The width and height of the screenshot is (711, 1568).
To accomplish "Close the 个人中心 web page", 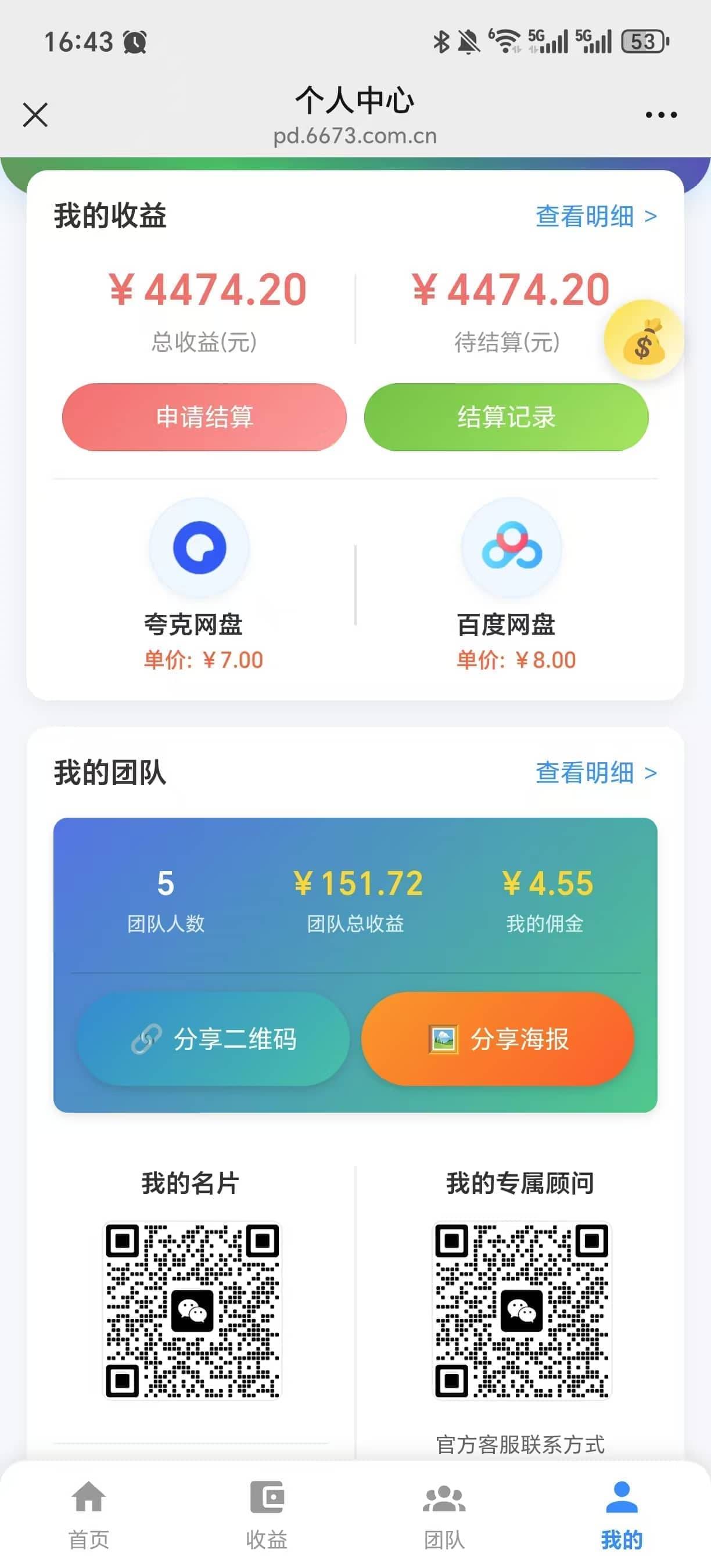I will (x=35, y=114).
